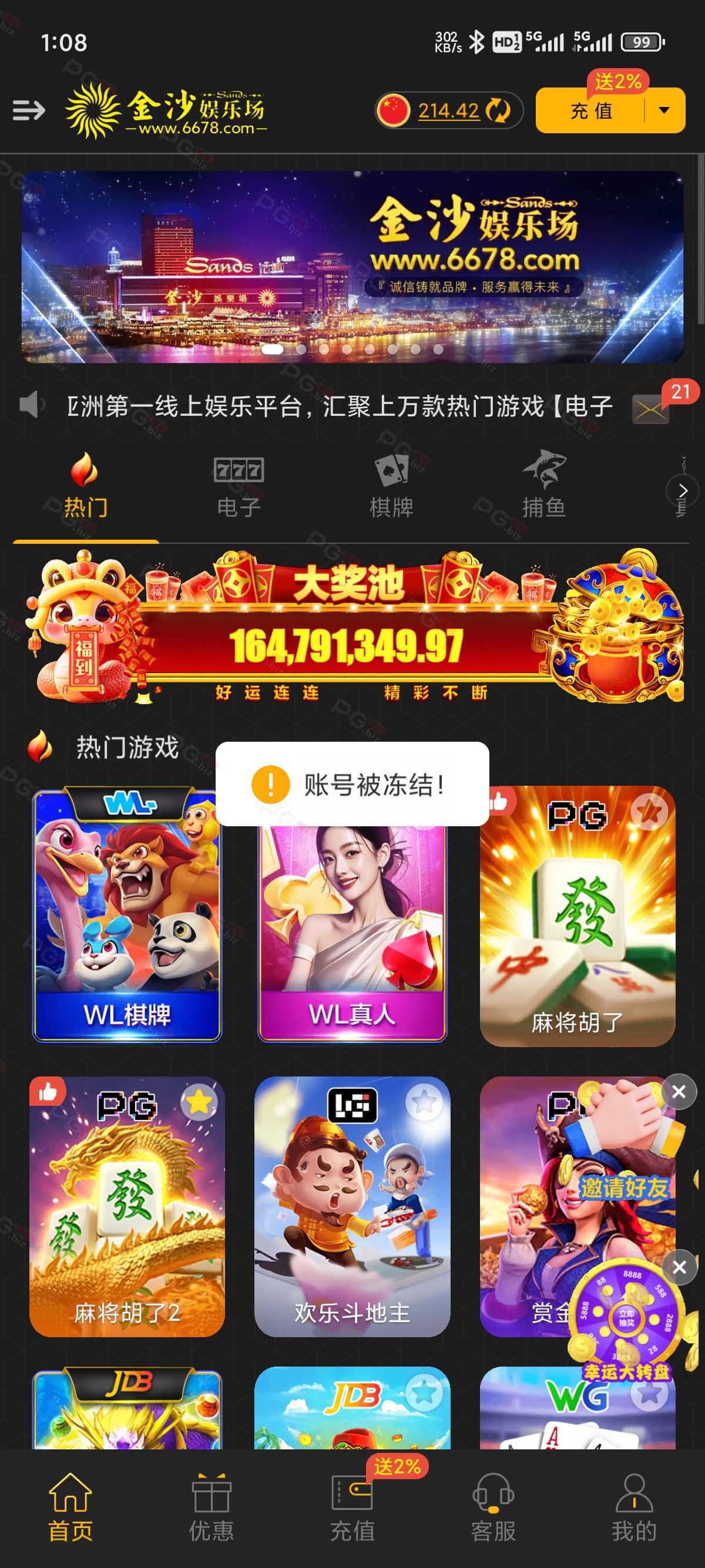
Task: Favorite 欢乐斗地主 with the star
Action: [x=424, y=1102]
